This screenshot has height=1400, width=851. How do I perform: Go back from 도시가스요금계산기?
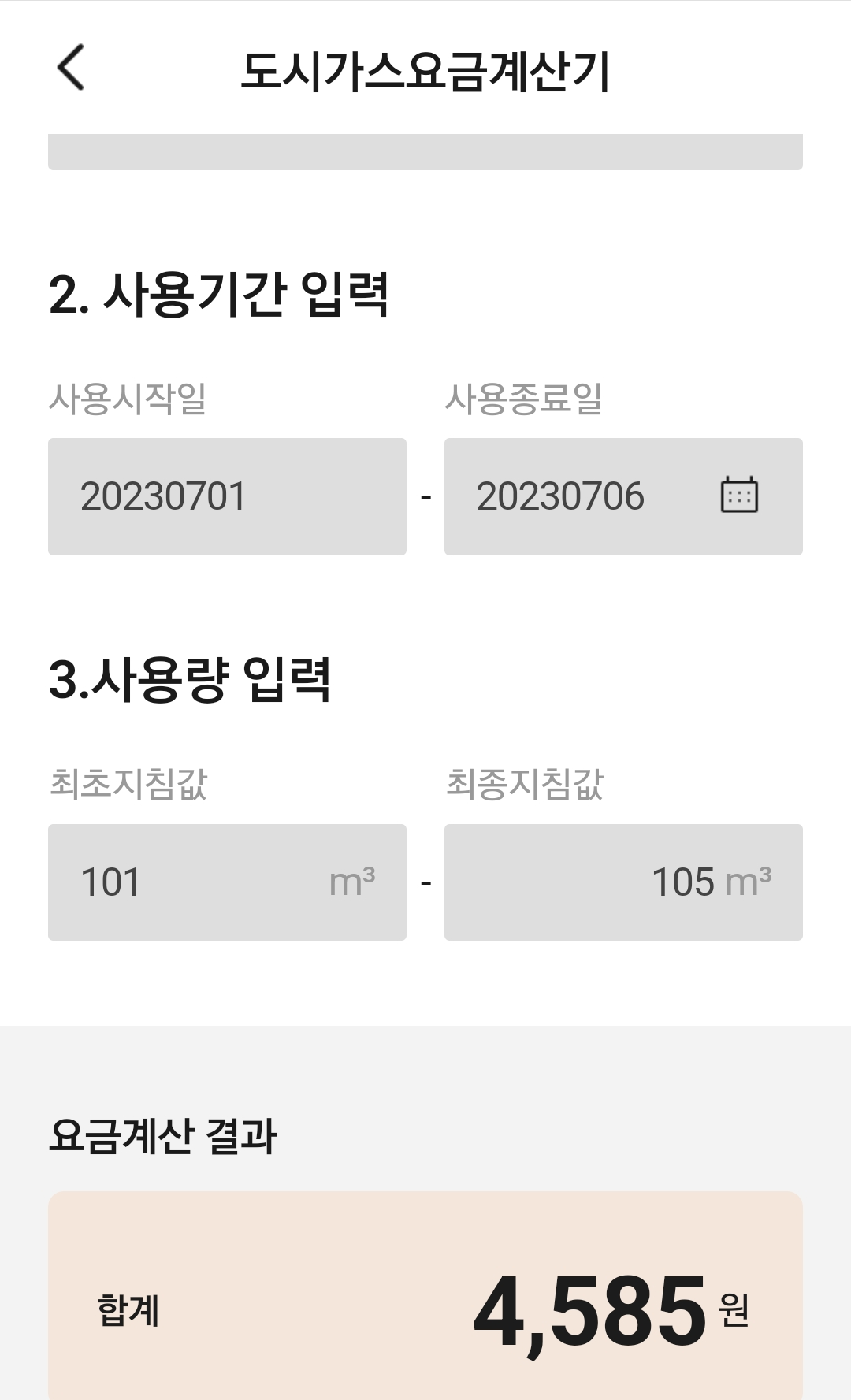click(71, 68)
